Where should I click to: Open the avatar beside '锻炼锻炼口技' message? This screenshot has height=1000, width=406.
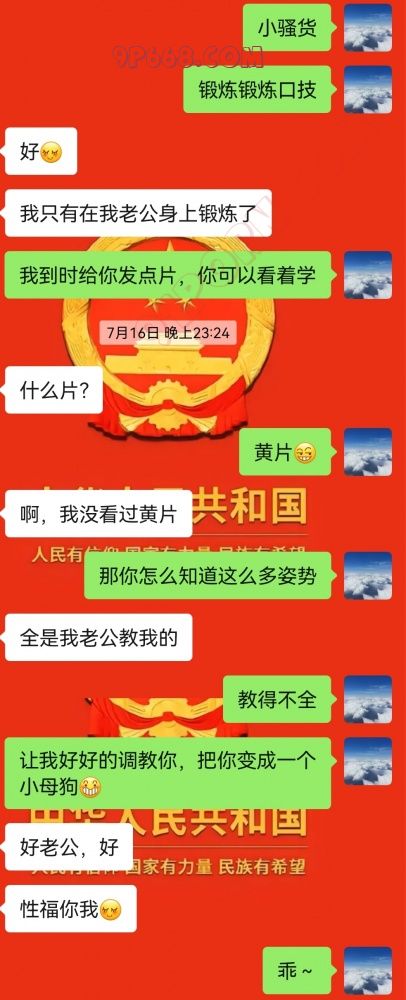(x=368, y=89)
